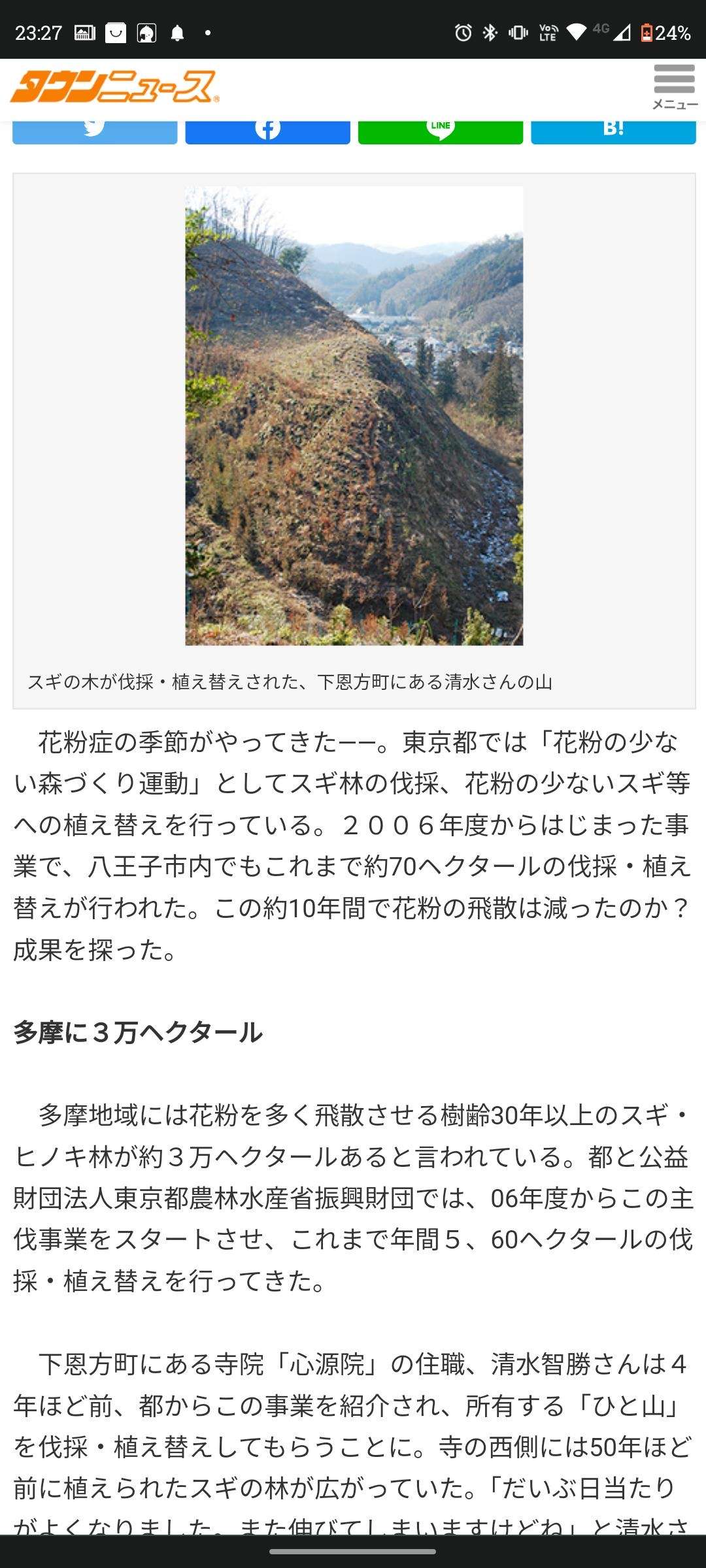The image size is (706, 1568).
Task: Bookmark the article on Hatena B!
Action: (x=613, y=131)
